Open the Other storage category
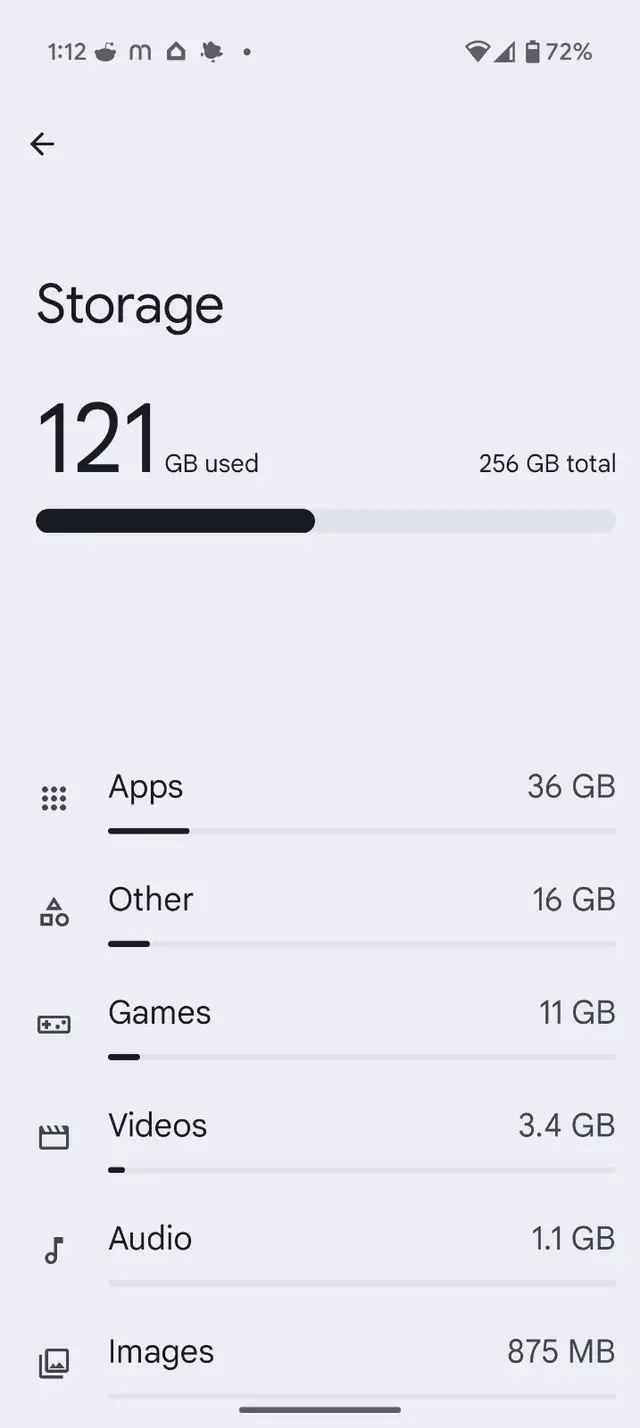 (320, 912)
